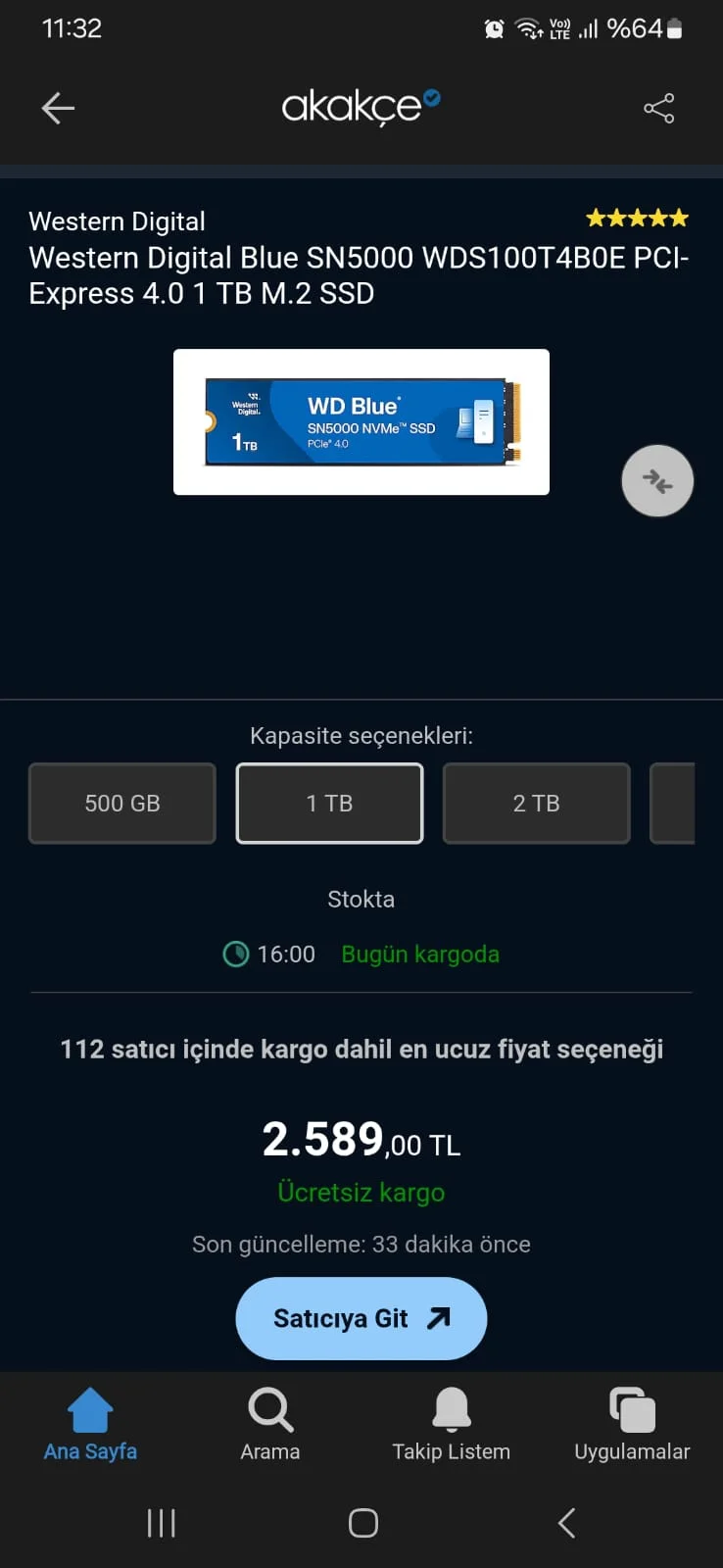Tap the Satıcıya Git button
Viewport: 723px width, 1568px height.
coord(361,1318)
